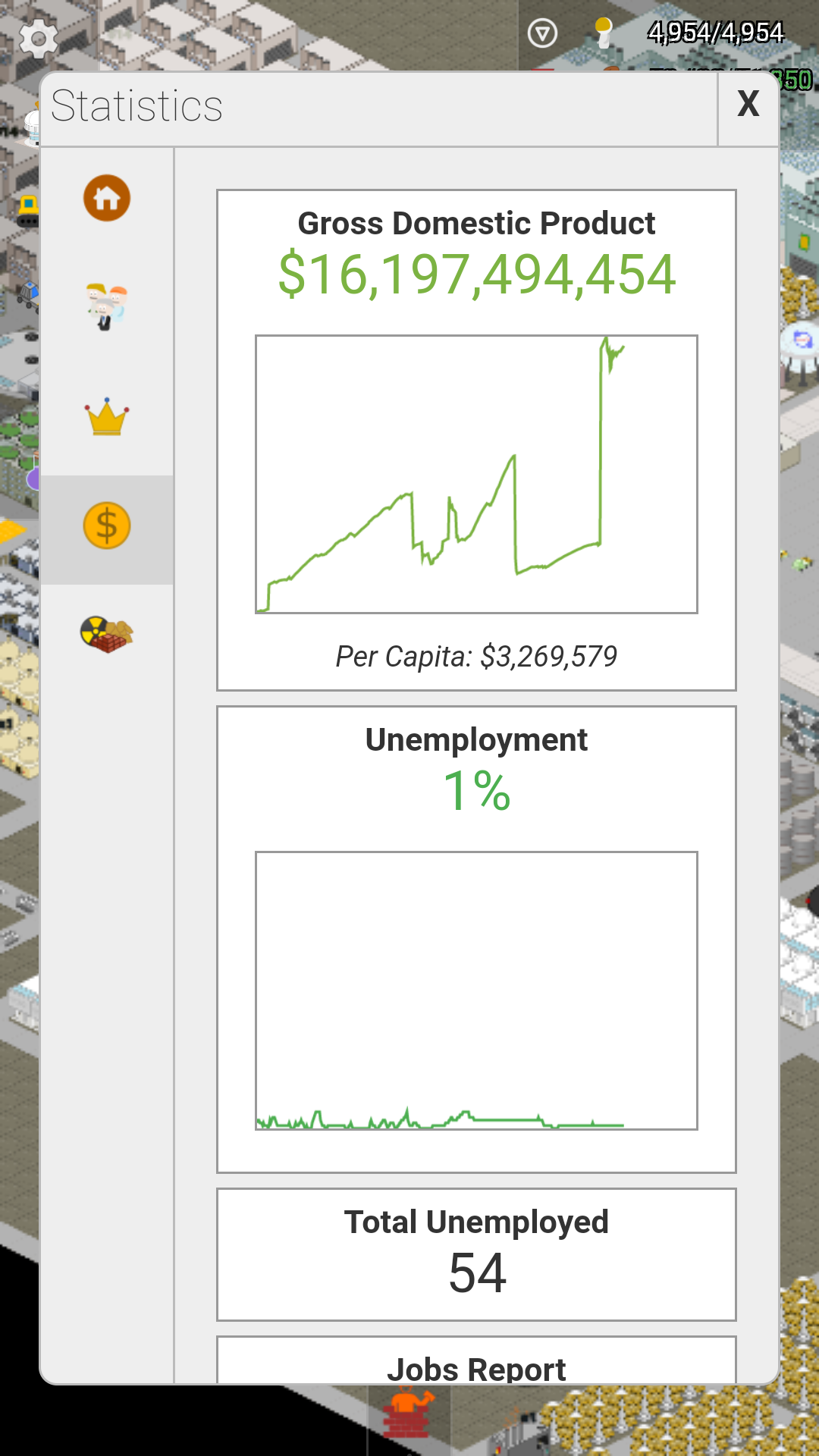Switch to the housing statistics tab

107,199
